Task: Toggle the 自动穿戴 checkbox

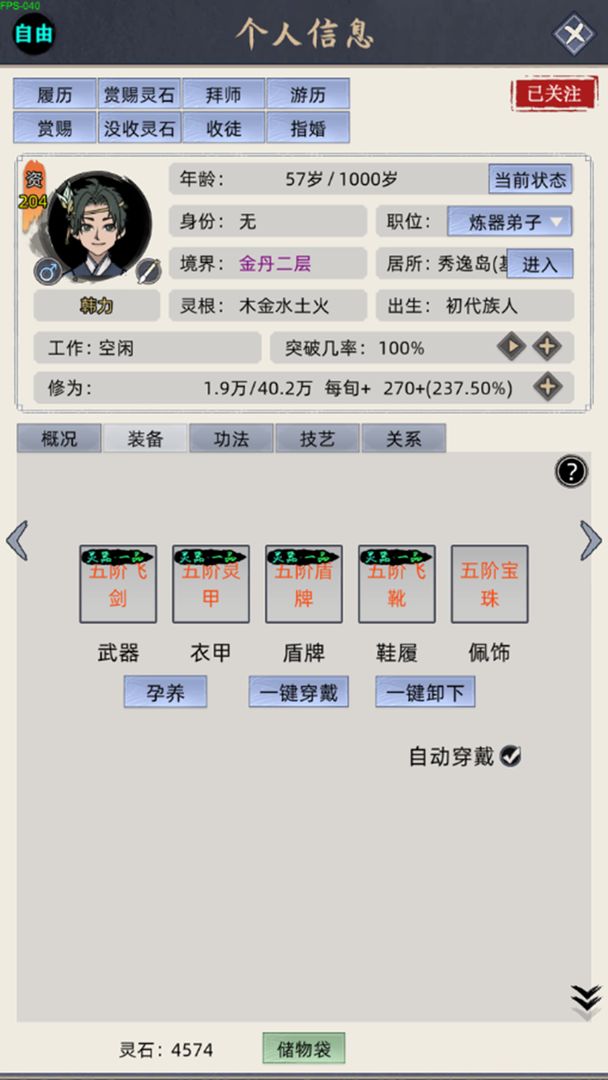Action: coord(511,756)
